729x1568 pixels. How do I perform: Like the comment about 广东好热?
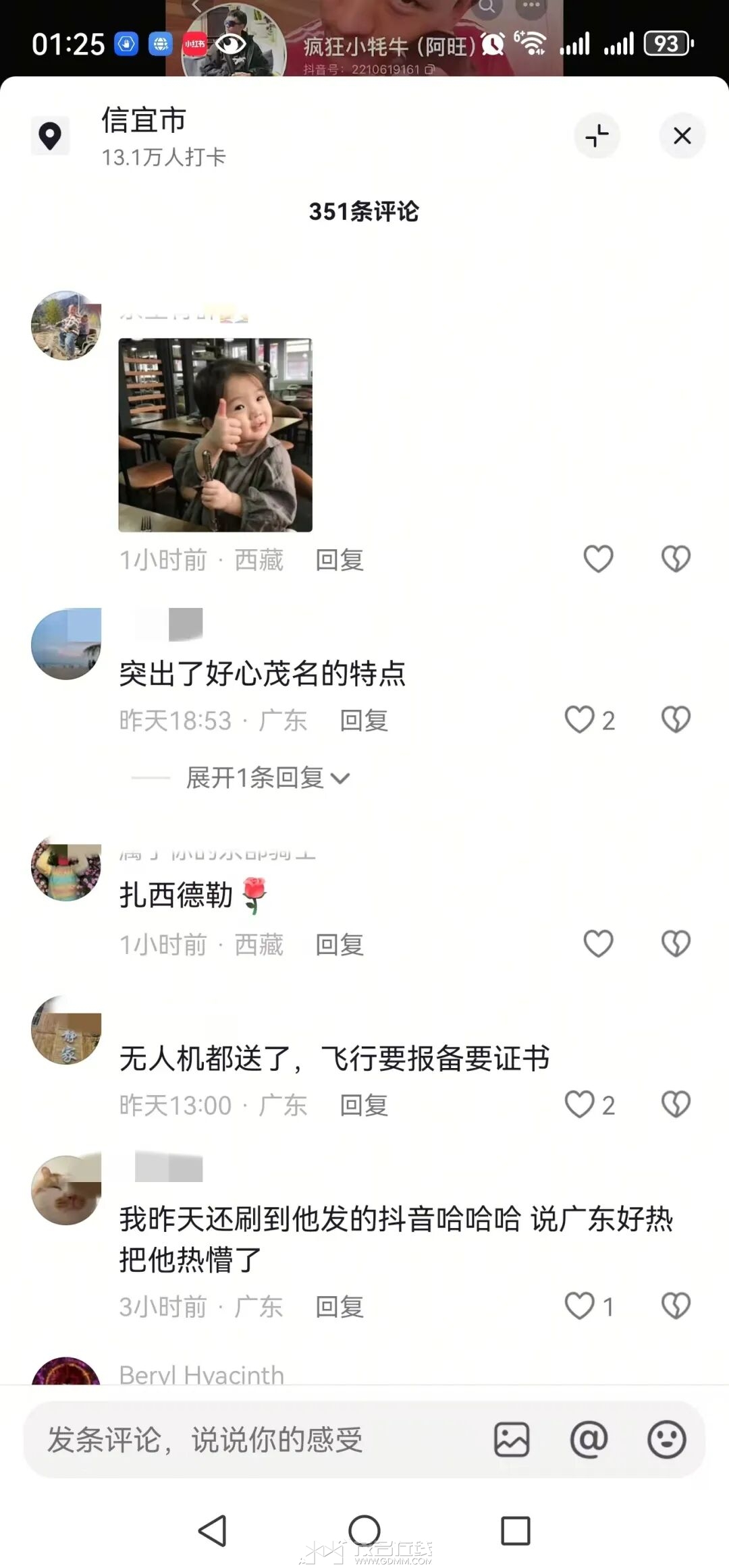click(x=580, y=1306)
